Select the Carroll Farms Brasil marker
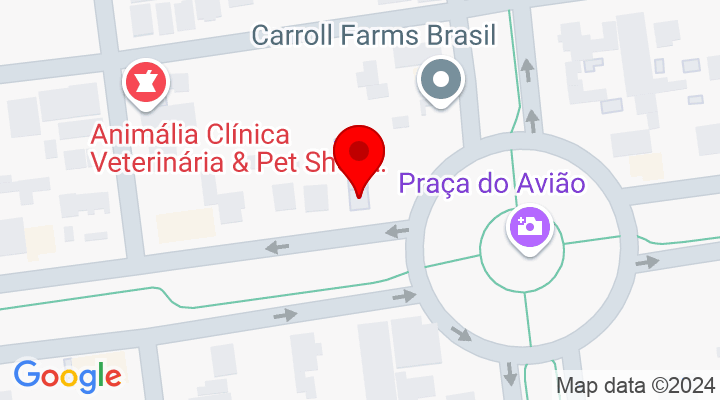The width and height of the screenshot is (720, 400). [440, 80]
